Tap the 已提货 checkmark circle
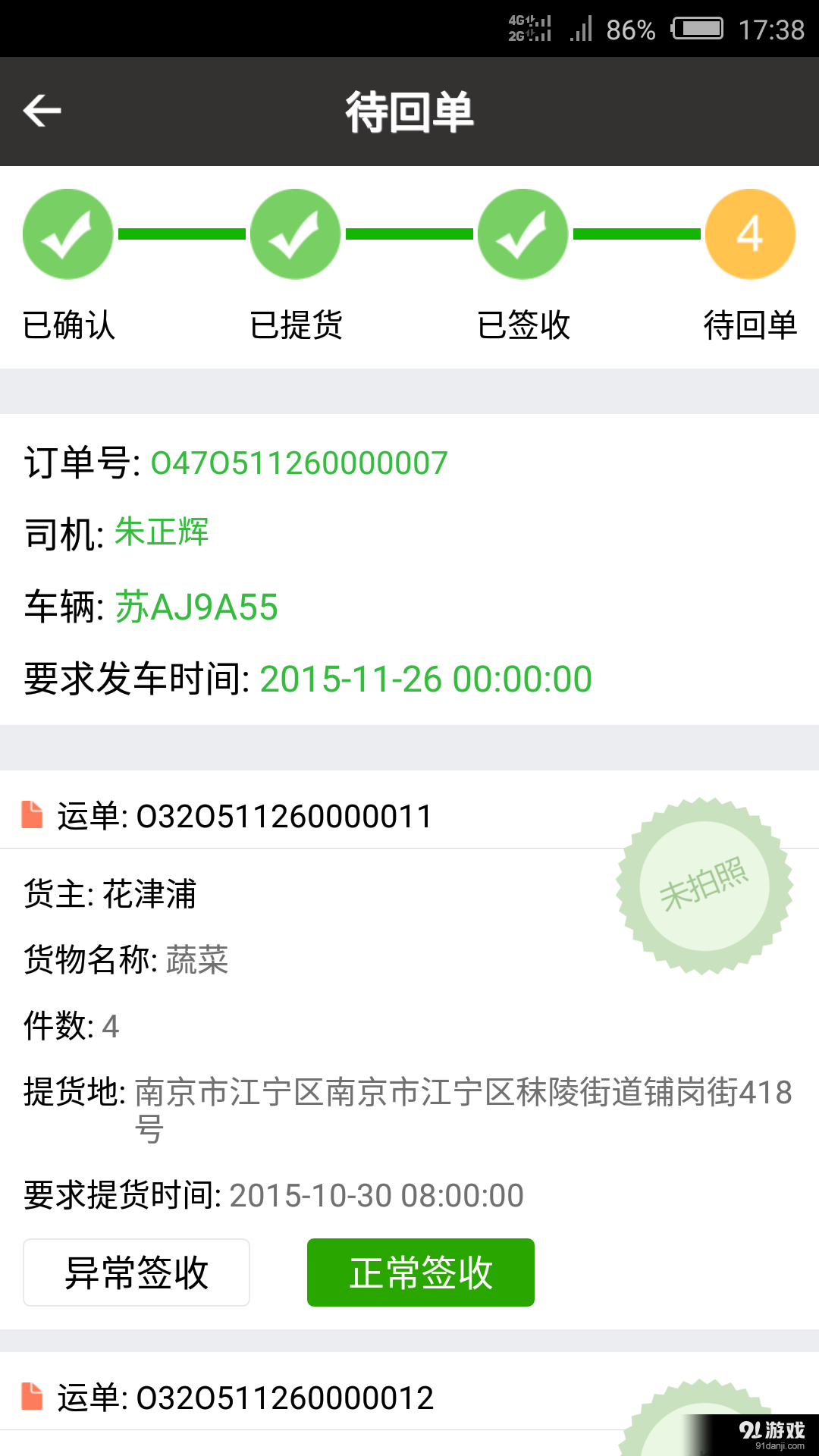 click(295, 234)
